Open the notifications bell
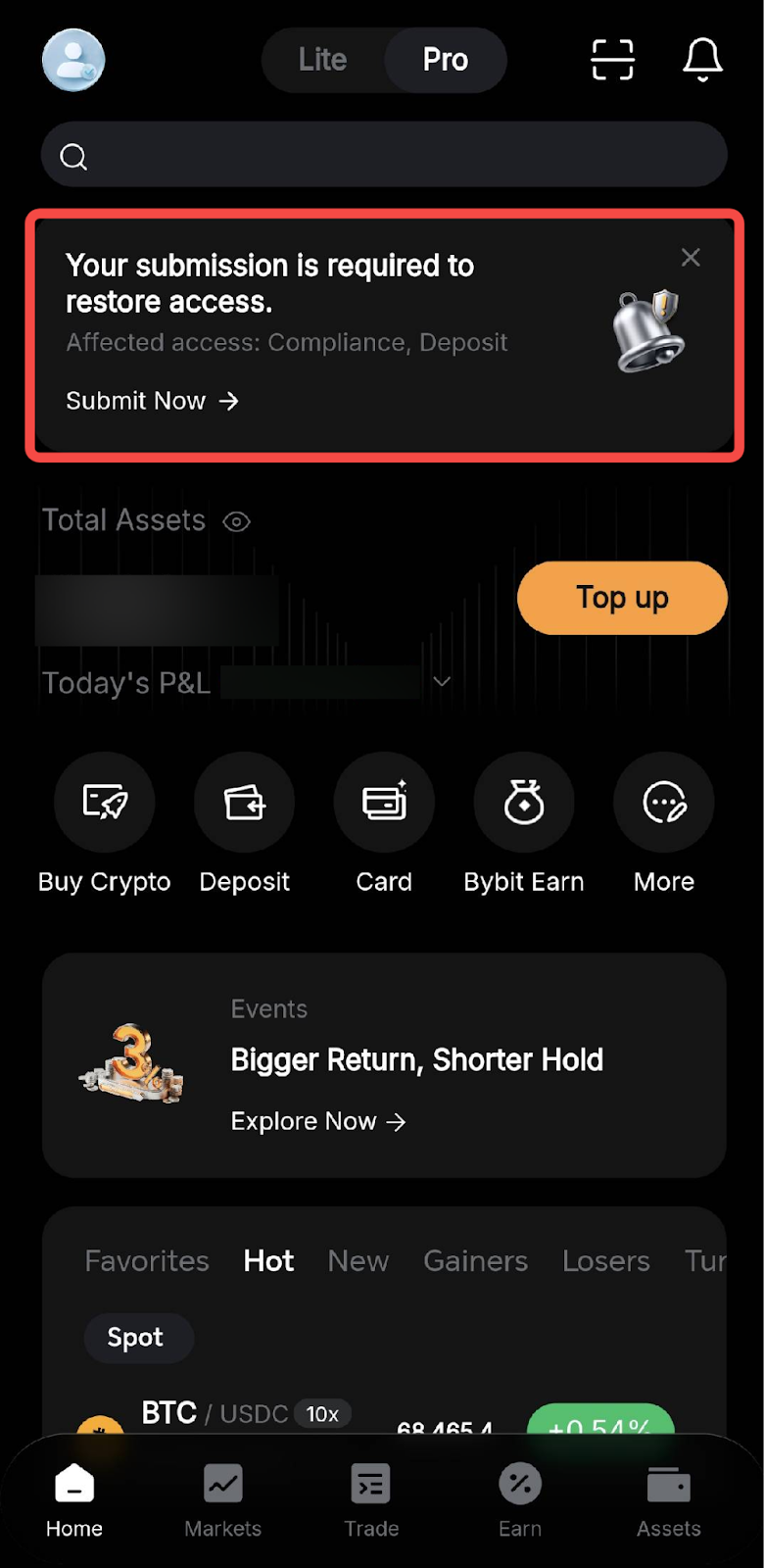 tap(702, 60)
